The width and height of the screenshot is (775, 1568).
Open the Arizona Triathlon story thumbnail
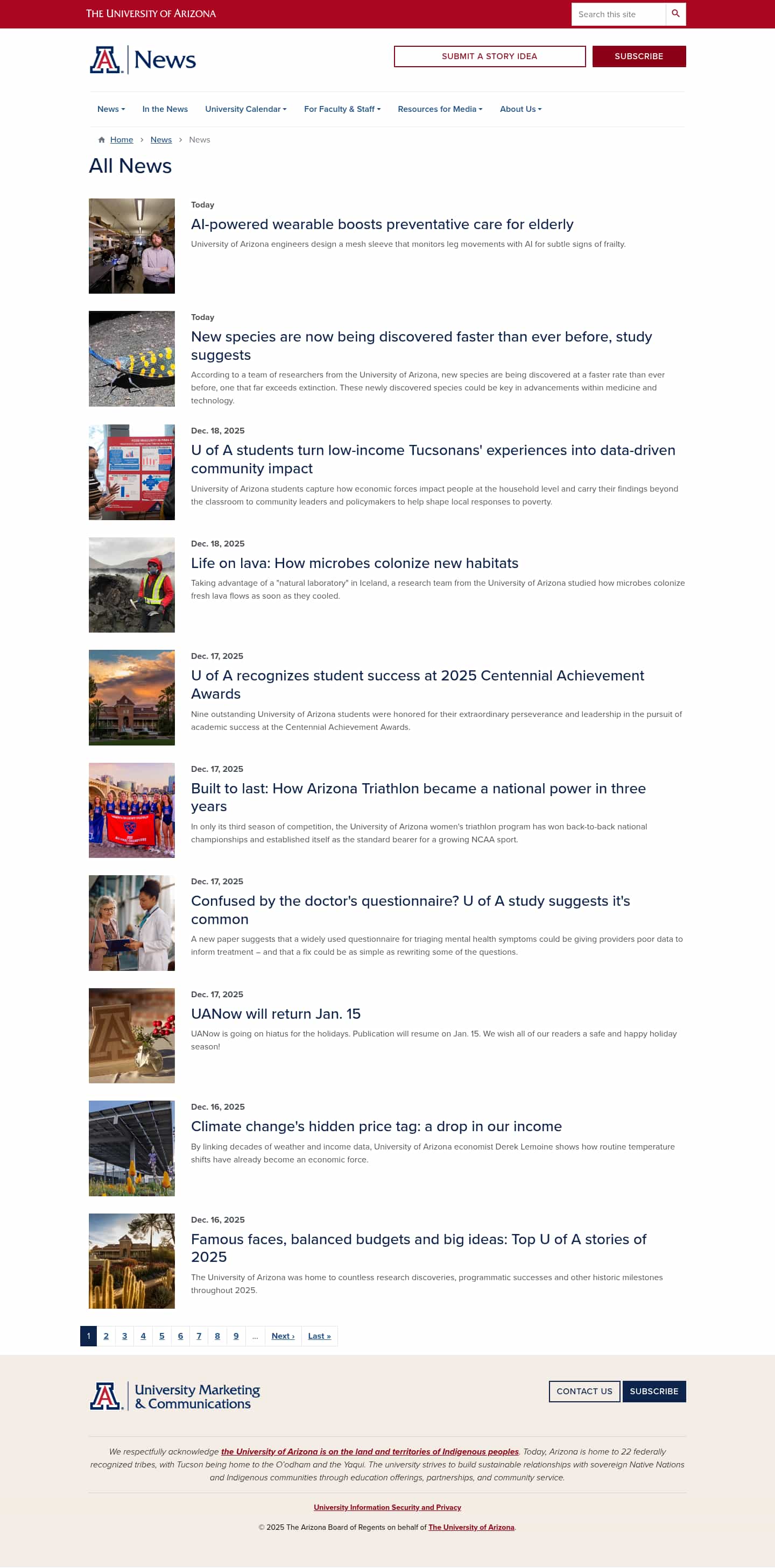click(131, 810)
